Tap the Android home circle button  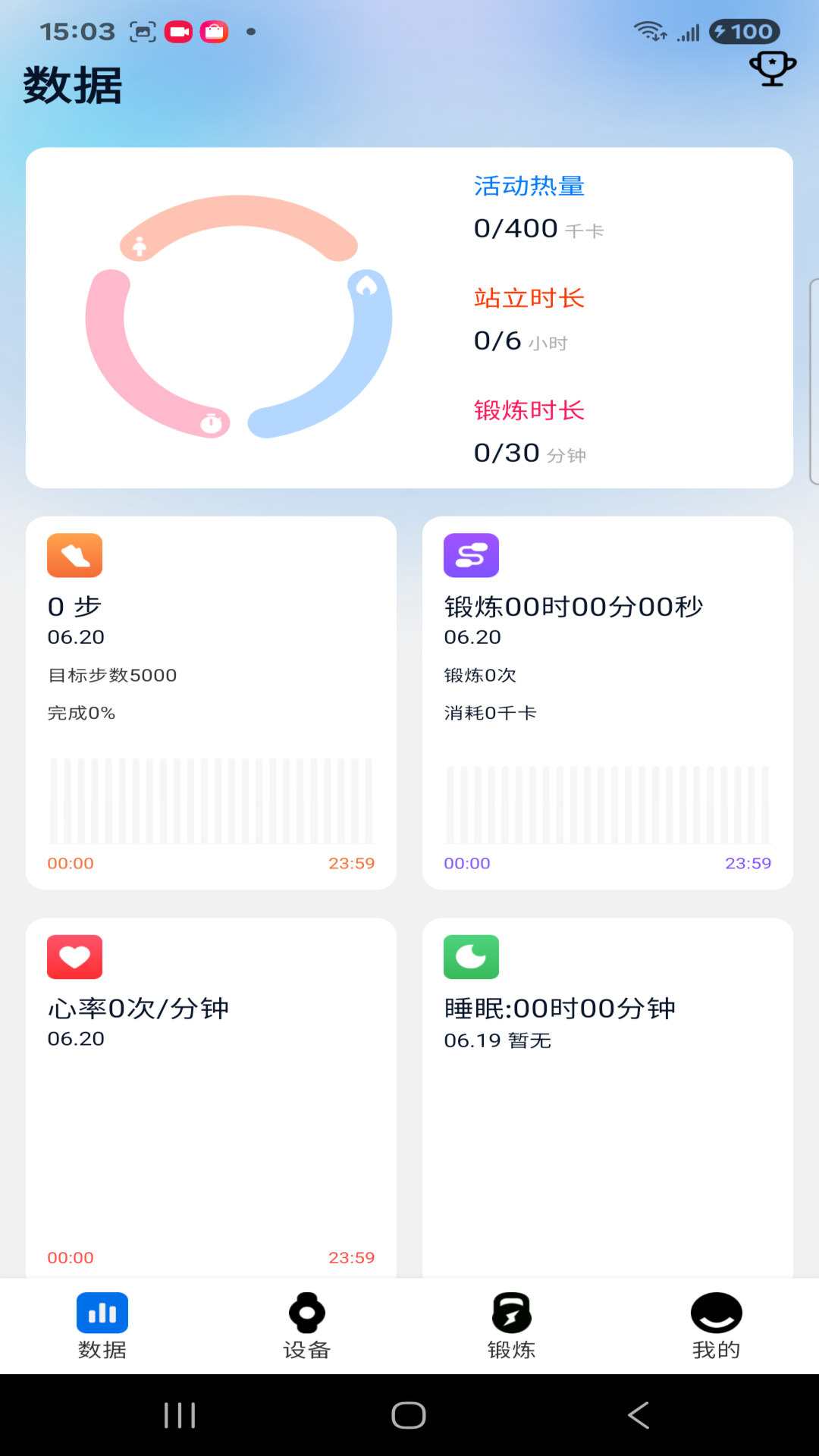[x=409, y=1414]
